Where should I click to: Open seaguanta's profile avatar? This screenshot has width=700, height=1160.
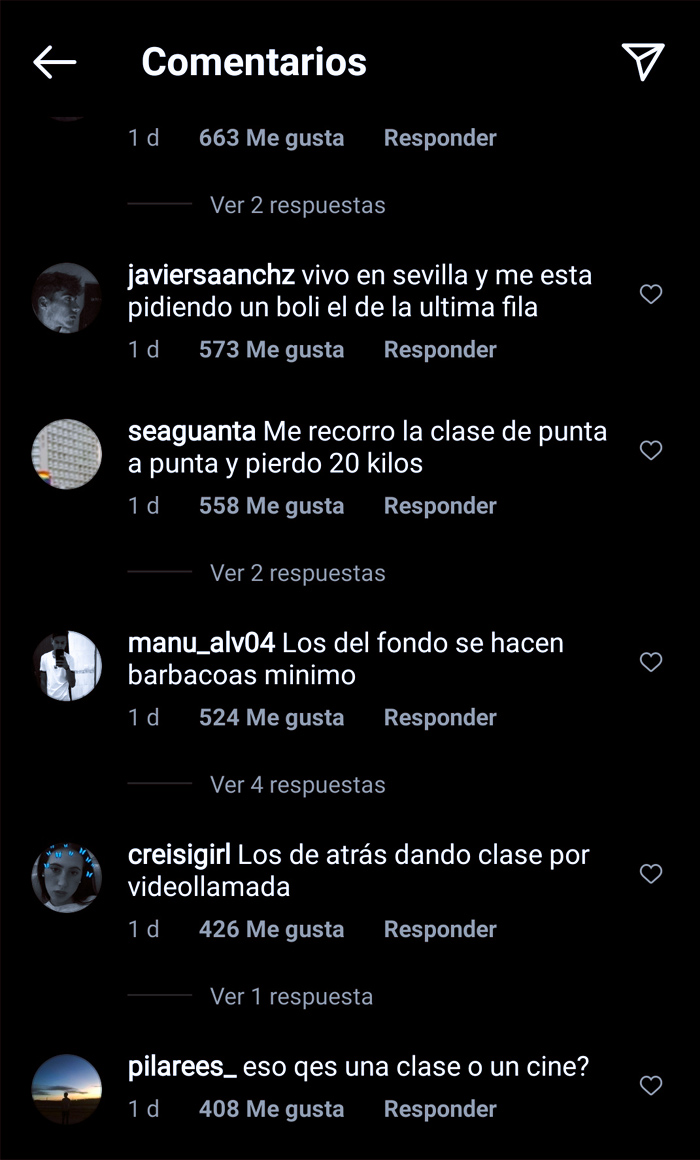67,454
